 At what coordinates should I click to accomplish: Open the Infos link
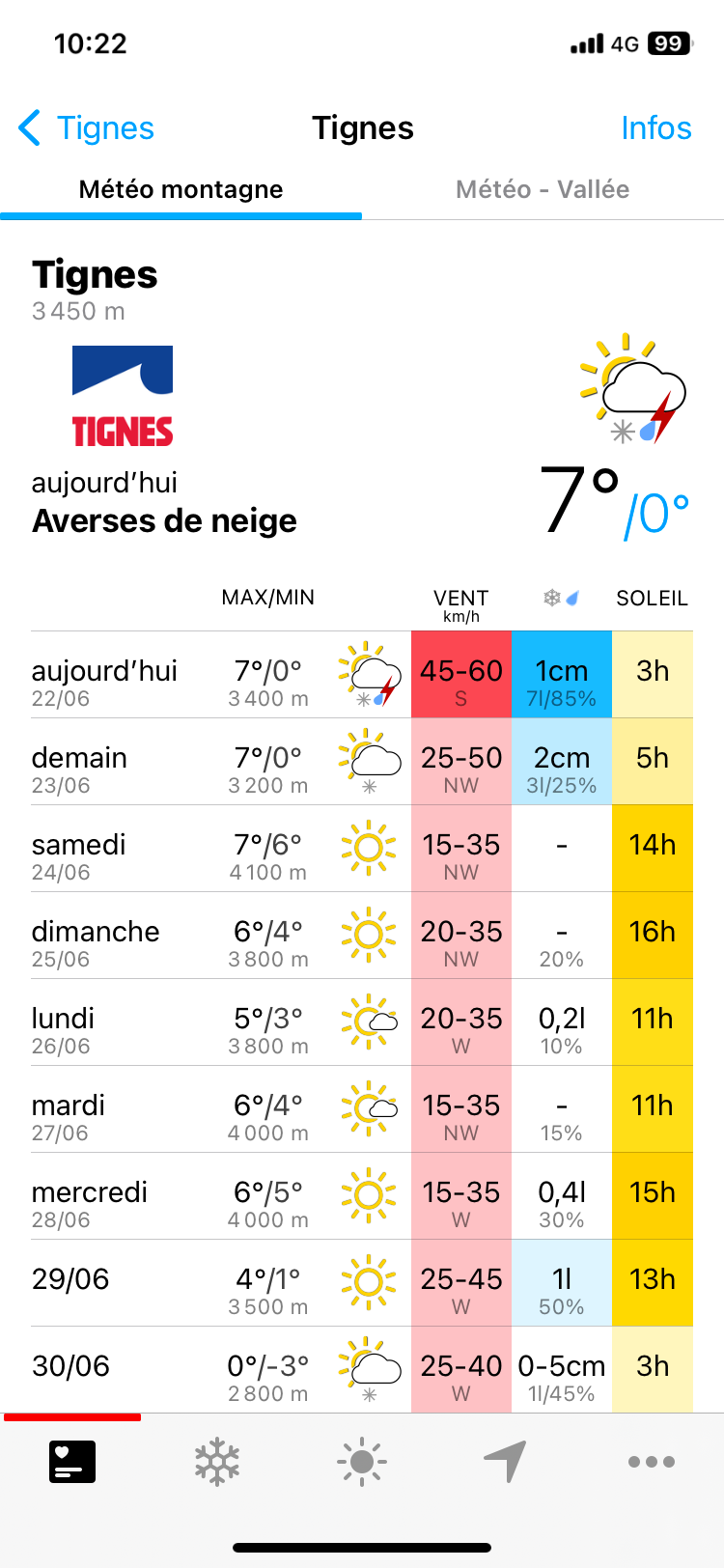point(656,128)
